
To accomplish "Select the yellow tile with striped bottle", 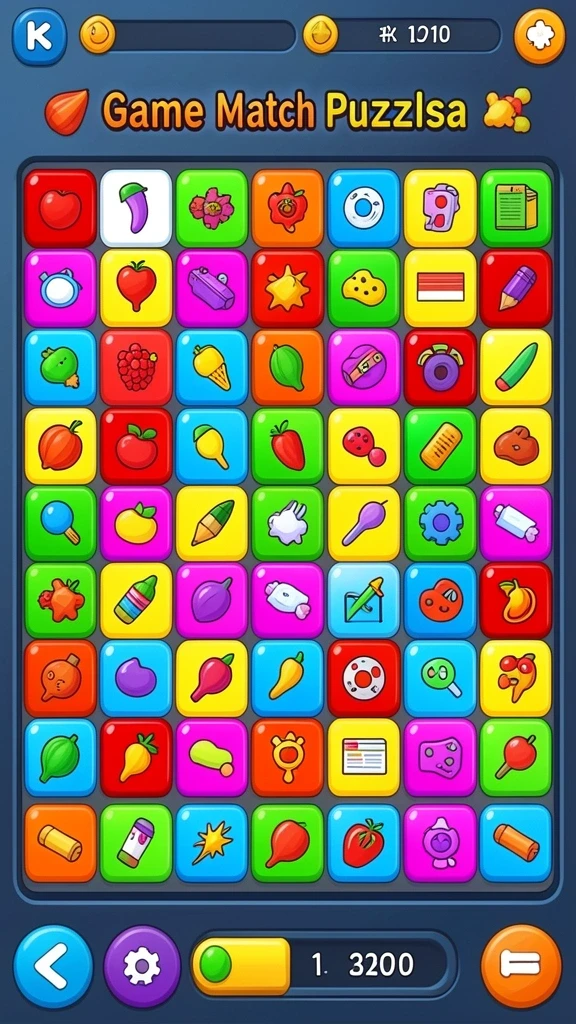I will pos(136,601).
